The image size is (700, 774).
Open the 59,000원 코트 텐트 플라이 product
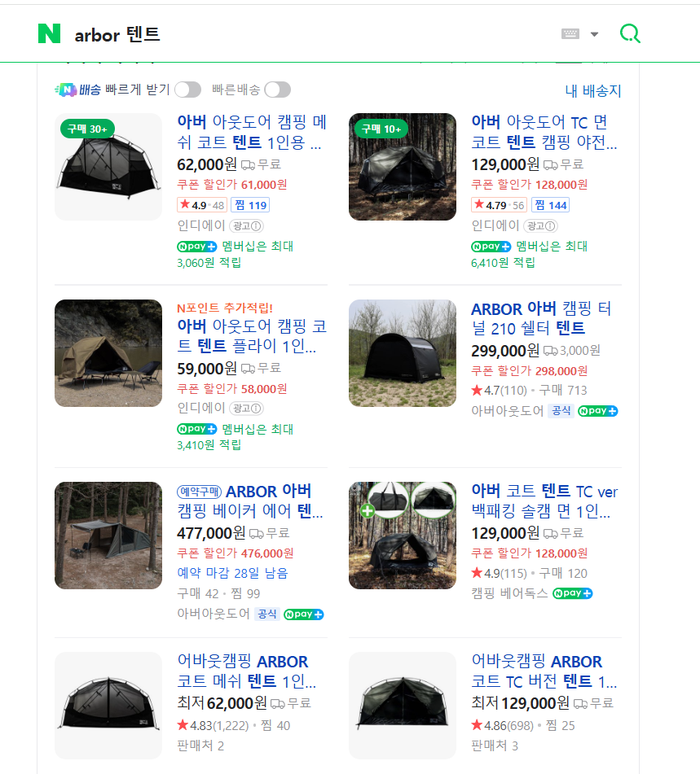click(251, 336)
